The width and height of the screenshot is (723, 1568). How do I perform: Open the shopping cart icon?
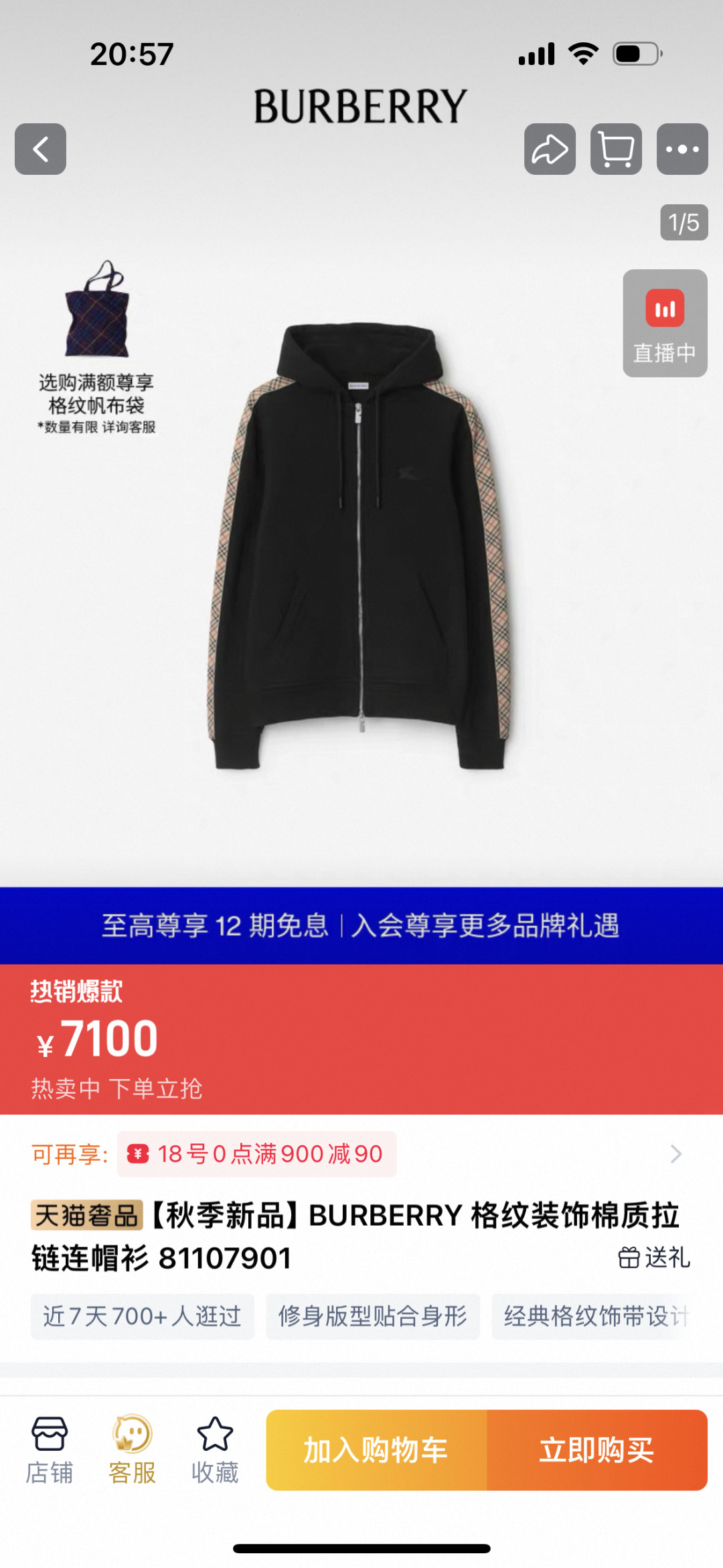pyautogui.click(x=616, y=149)
